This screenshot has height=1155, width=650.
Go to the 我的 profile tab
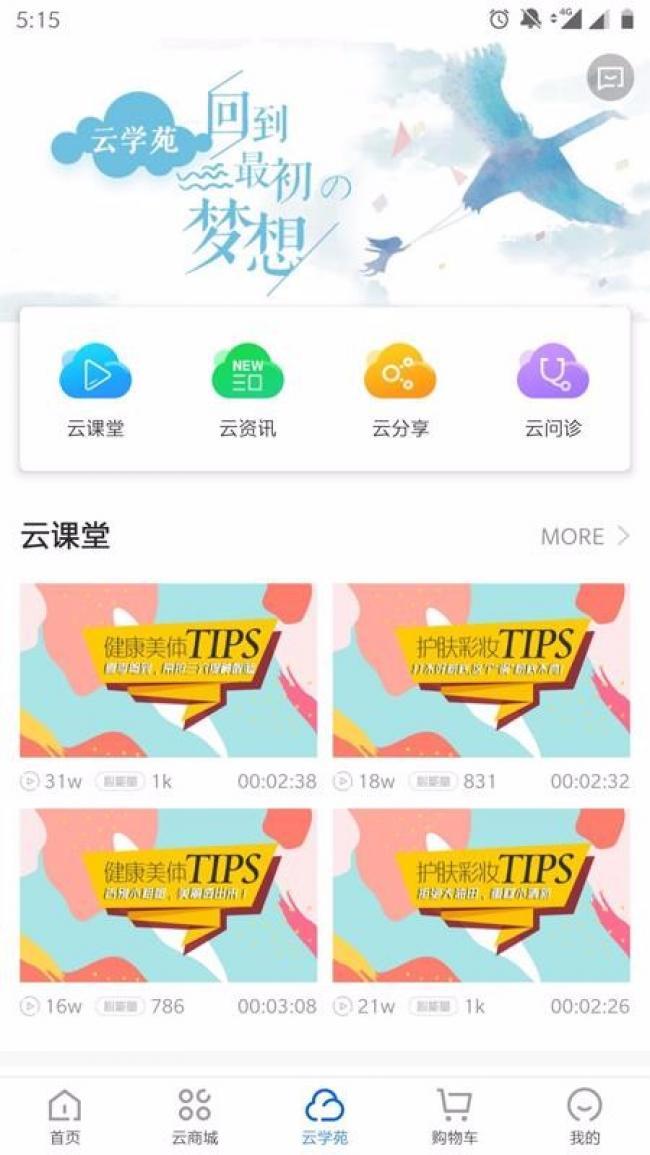(584, 1117)
